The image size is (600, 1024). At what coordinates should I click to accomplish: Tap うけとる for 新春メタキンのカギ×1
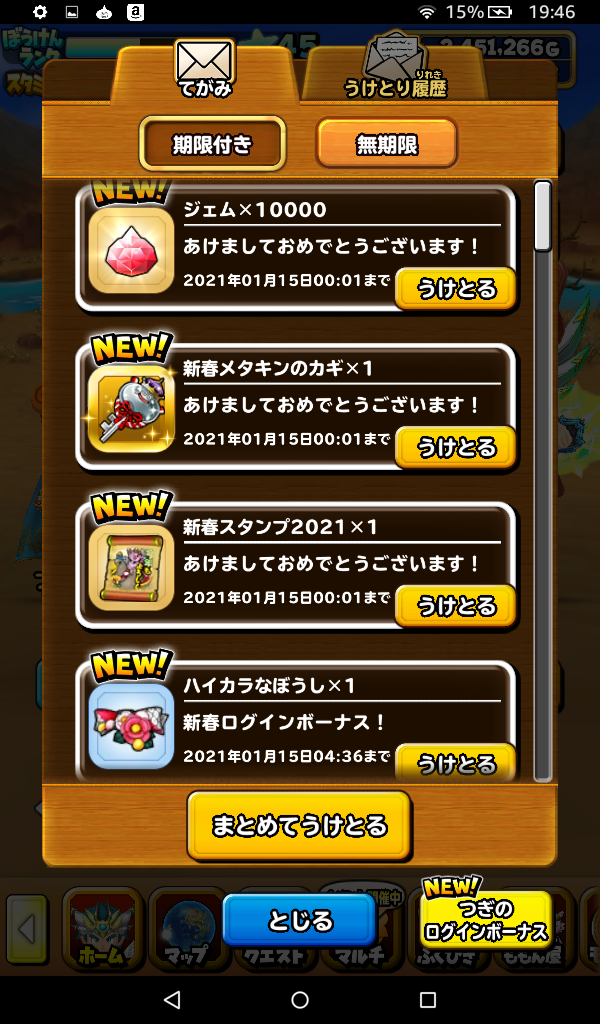coord(456,448)
